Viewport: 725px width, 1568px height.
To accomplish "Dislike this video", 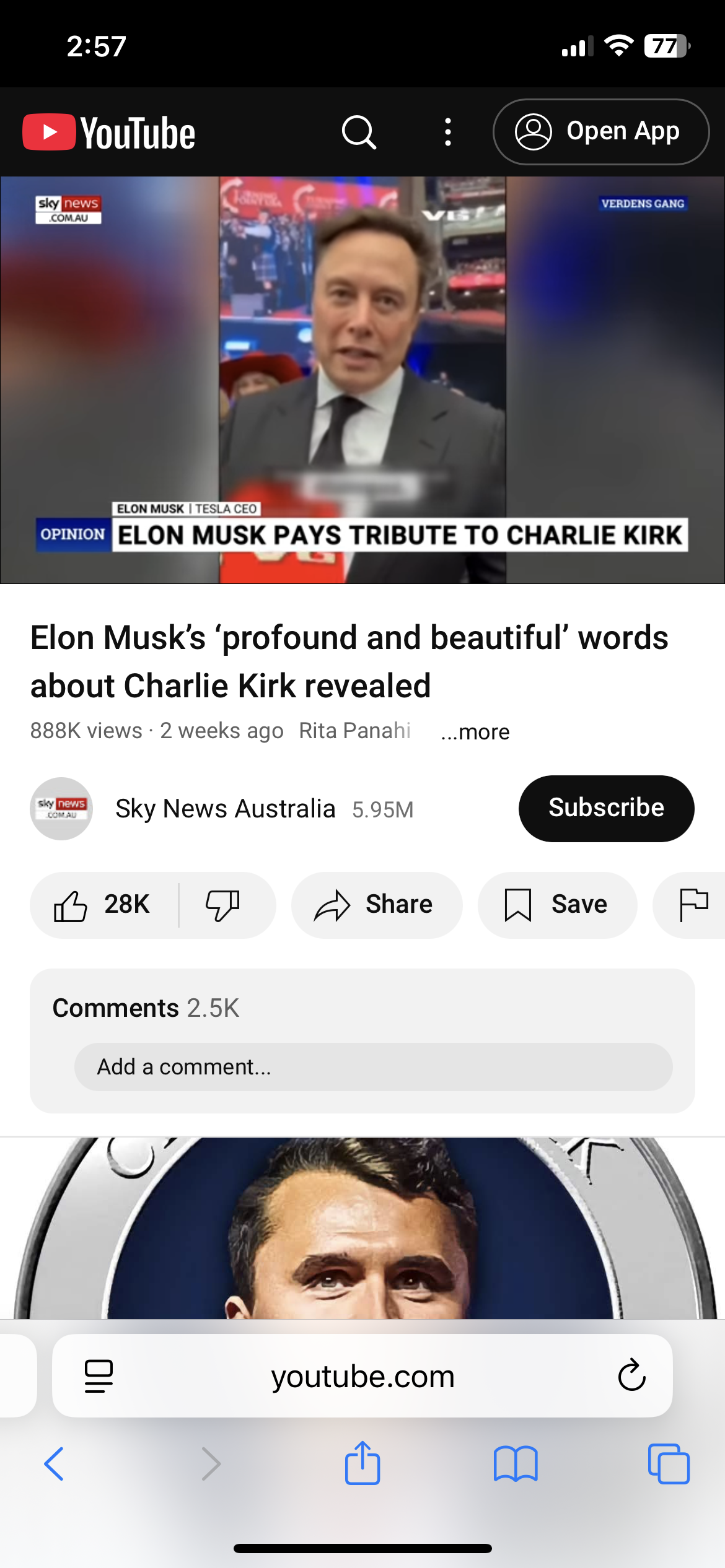I will point(223,905).
